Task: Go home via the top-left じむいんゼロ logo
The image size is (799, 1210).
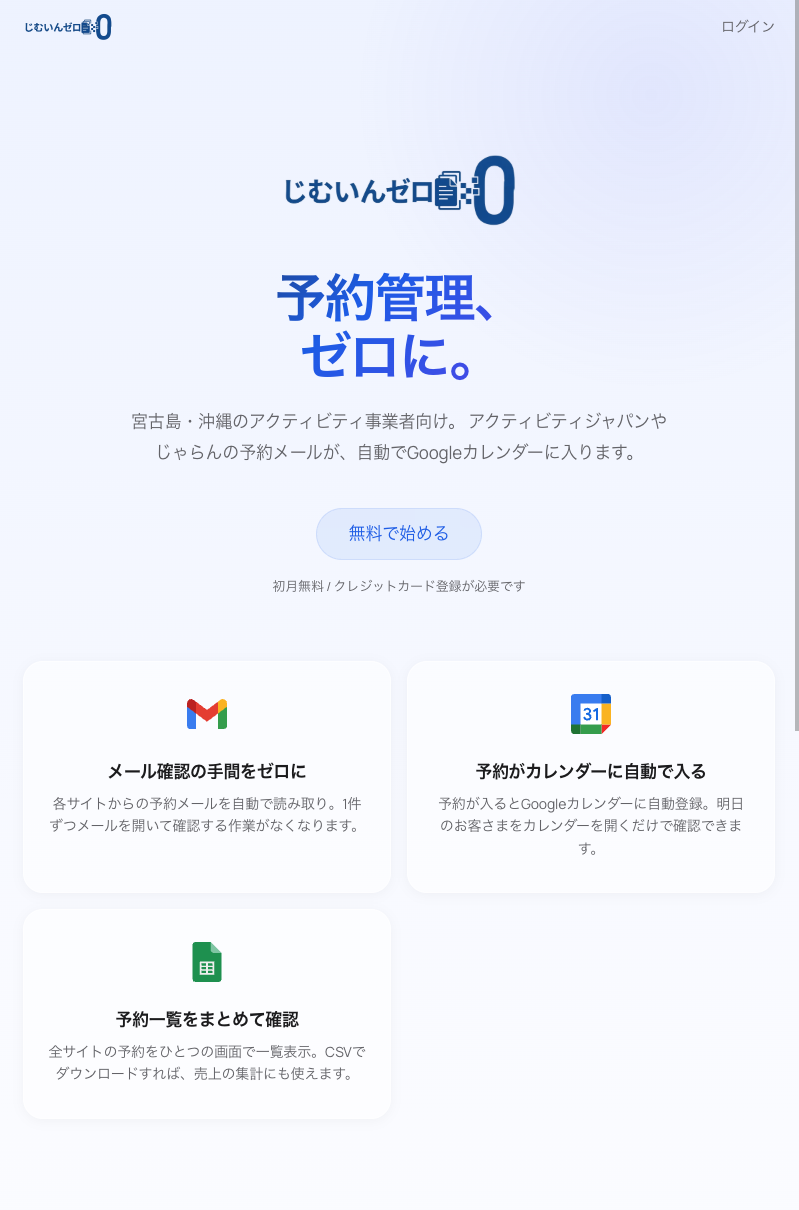Action: (67, 28)
